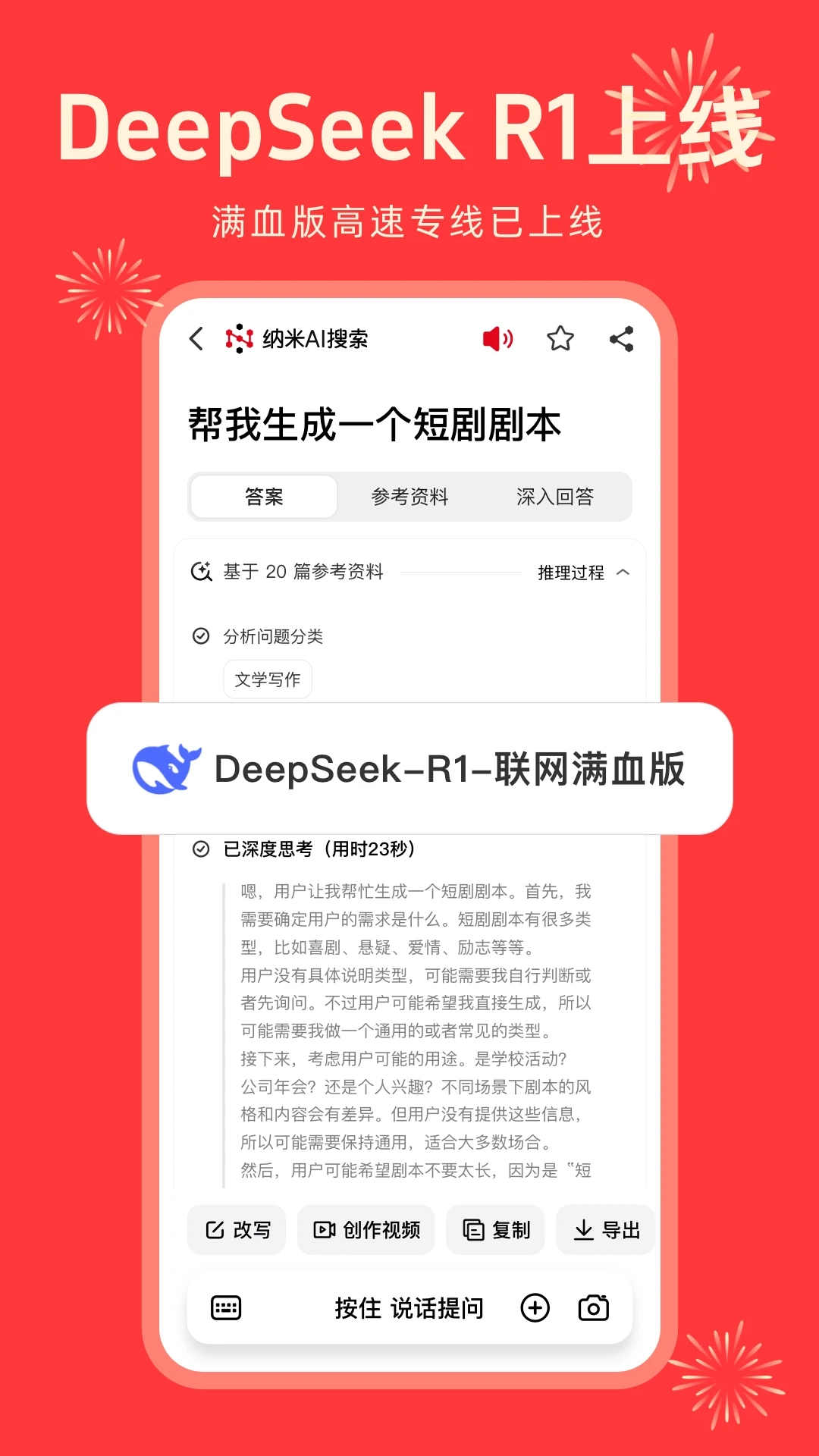
Task: Tap the checkmark beside 已深度思考
Action: 201,850
